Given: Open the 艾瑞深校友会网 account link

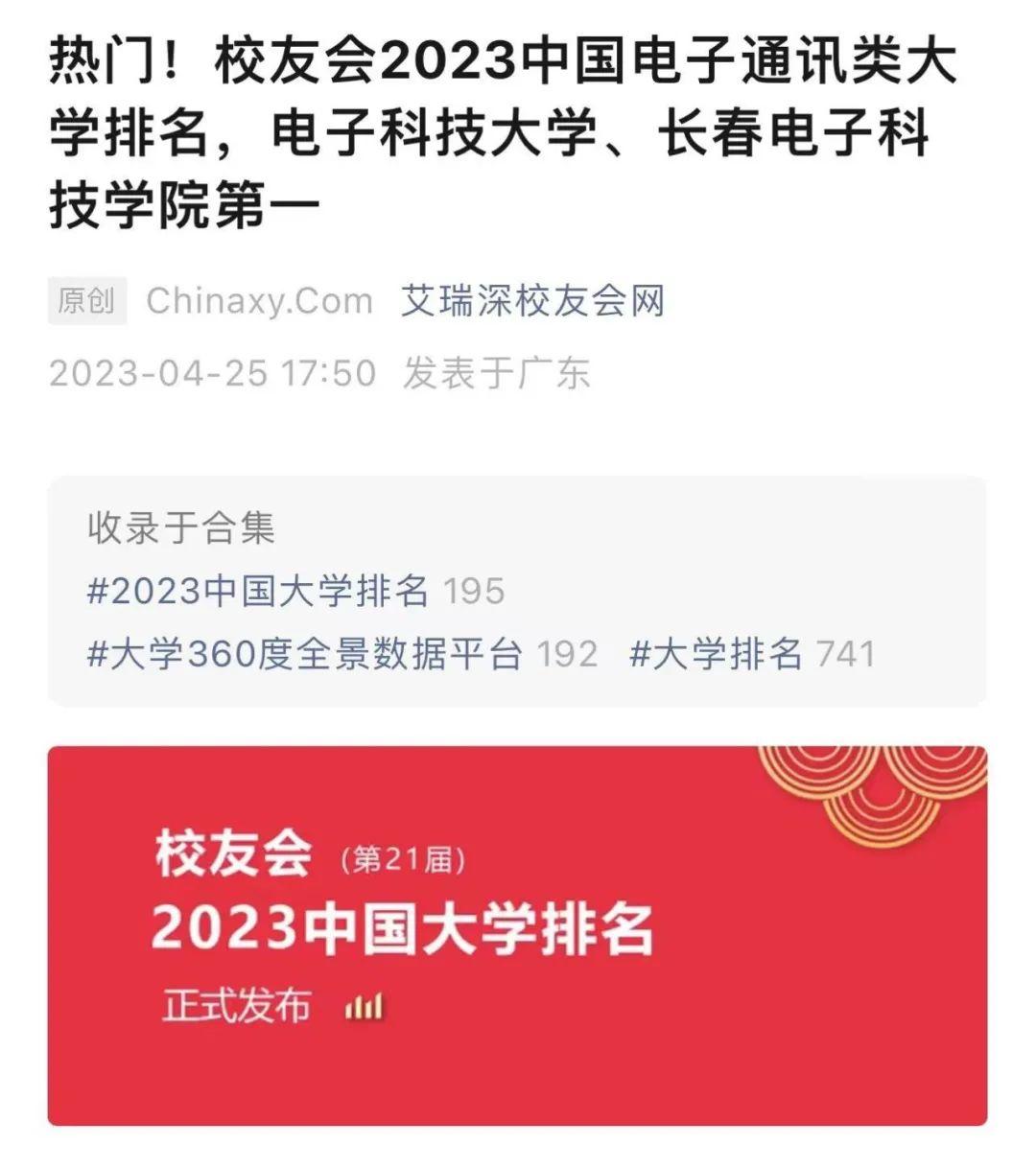Looking at the screenshot, I should [532, 301].
